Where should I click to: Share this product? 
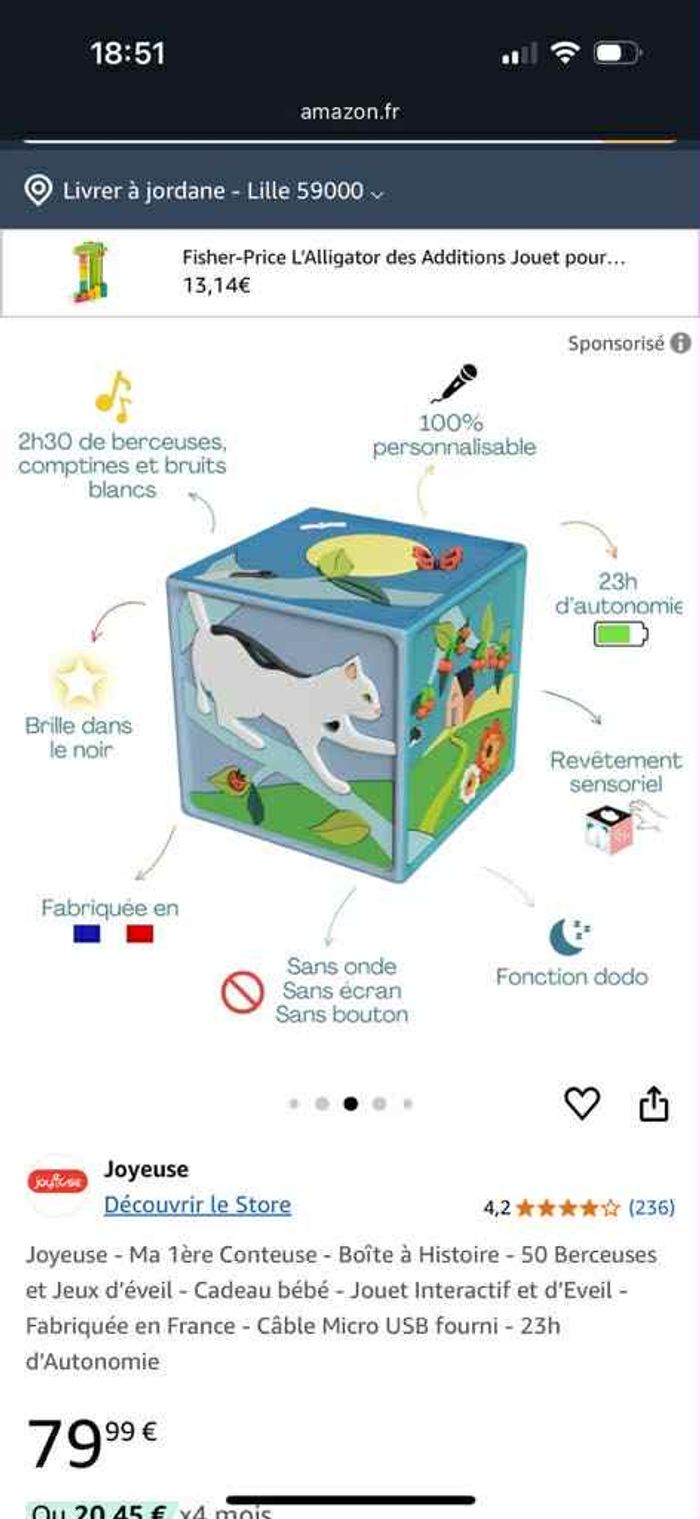pos(653,1104)
